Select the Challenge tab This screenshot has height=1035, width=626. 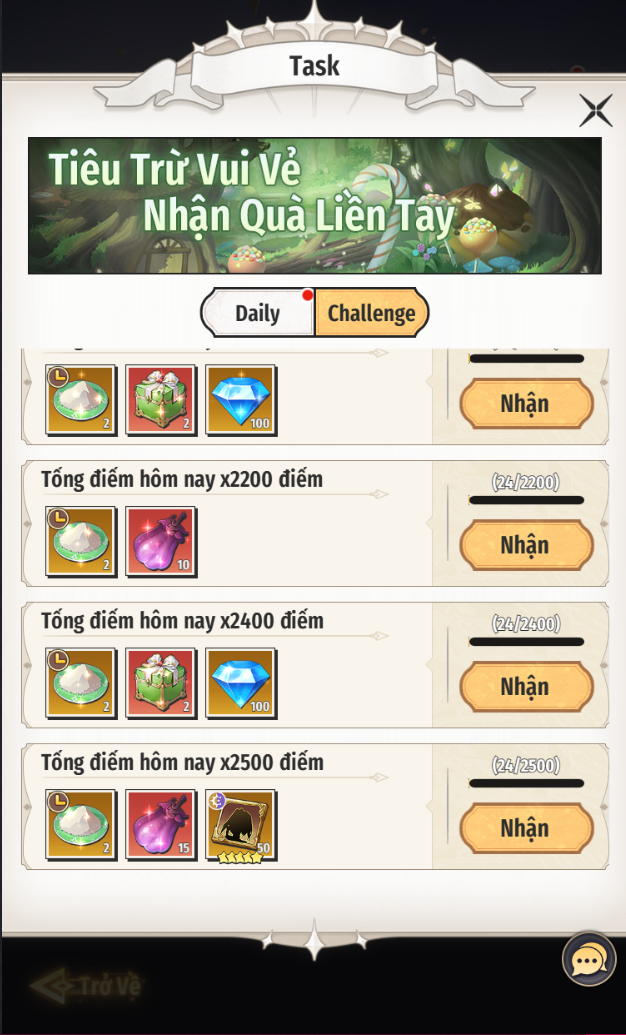372,312
